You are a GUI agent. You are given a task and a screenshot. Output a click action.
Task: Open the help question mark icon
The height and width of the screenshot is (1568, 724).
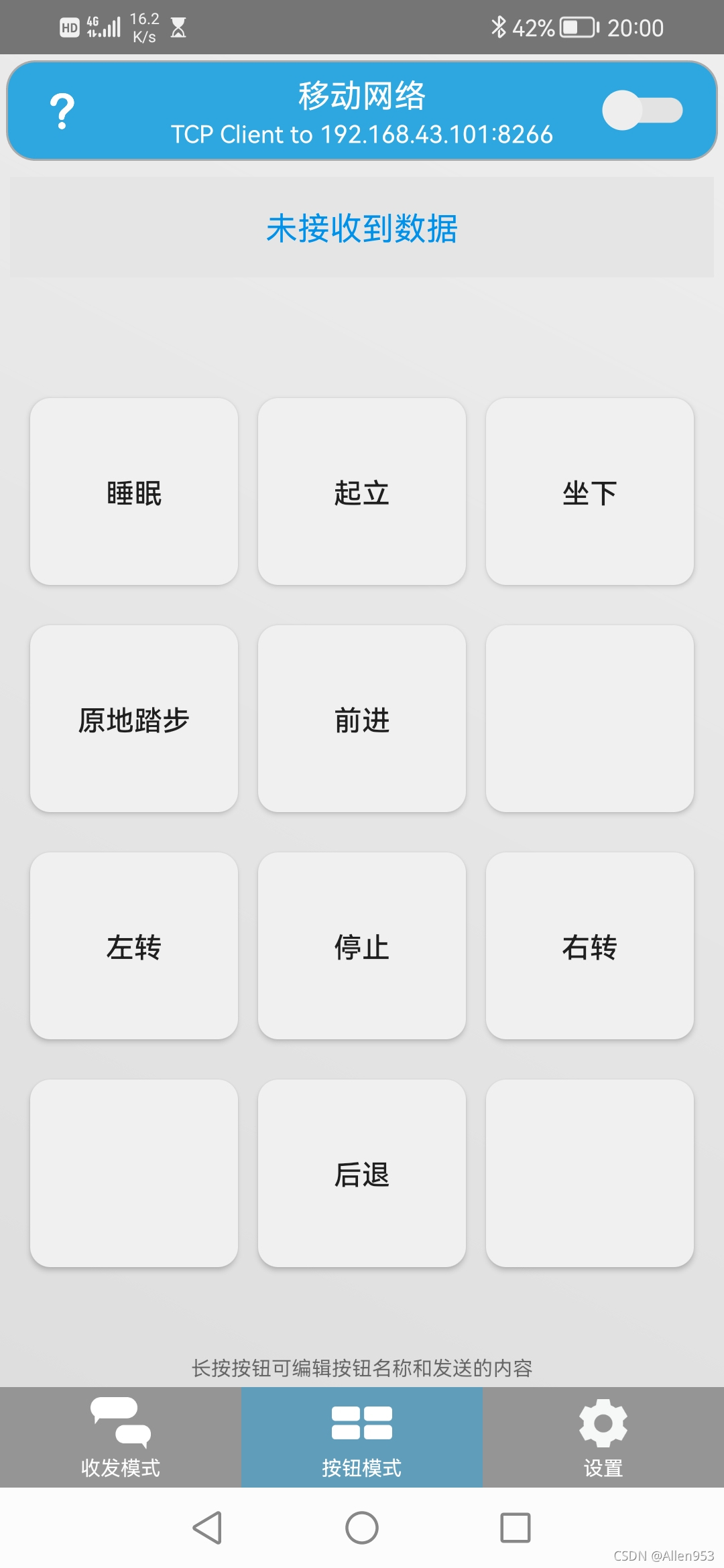click(62, 111)
